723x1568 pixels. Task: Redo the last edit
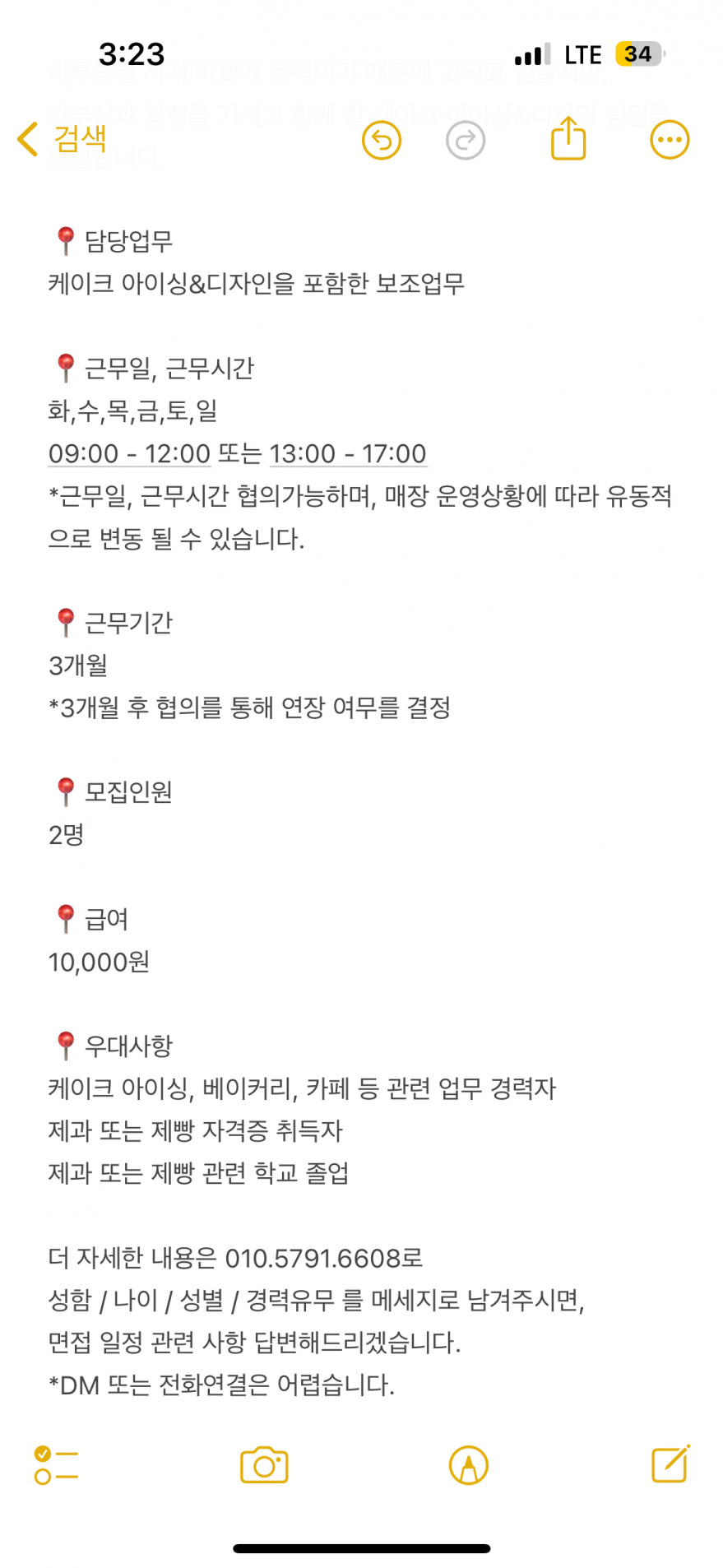coord(466,140)
